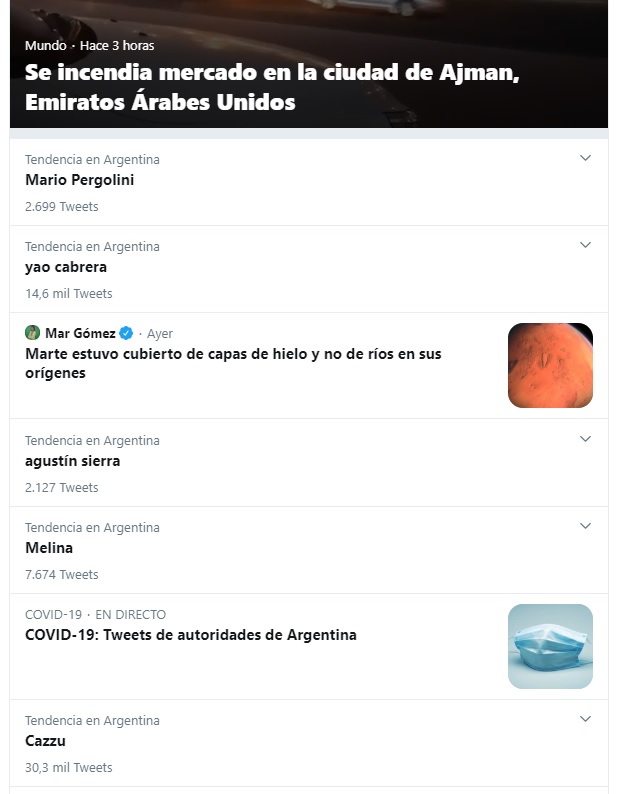This screenshot has height=794, width=618.
Task: View tweets about Melina
Action: tap(49, 548)
